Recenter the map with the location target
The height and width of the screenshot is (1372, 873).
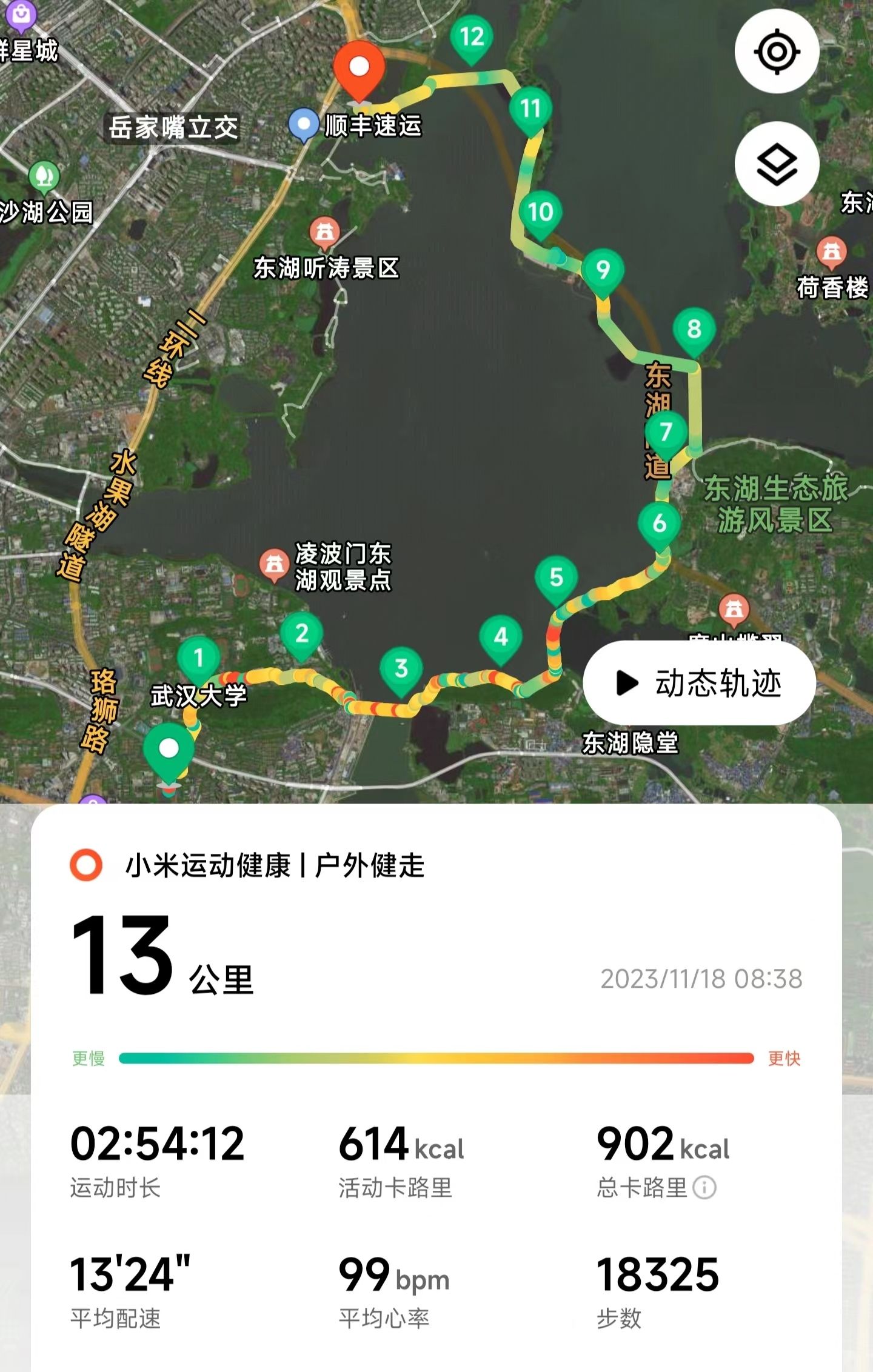777,52
